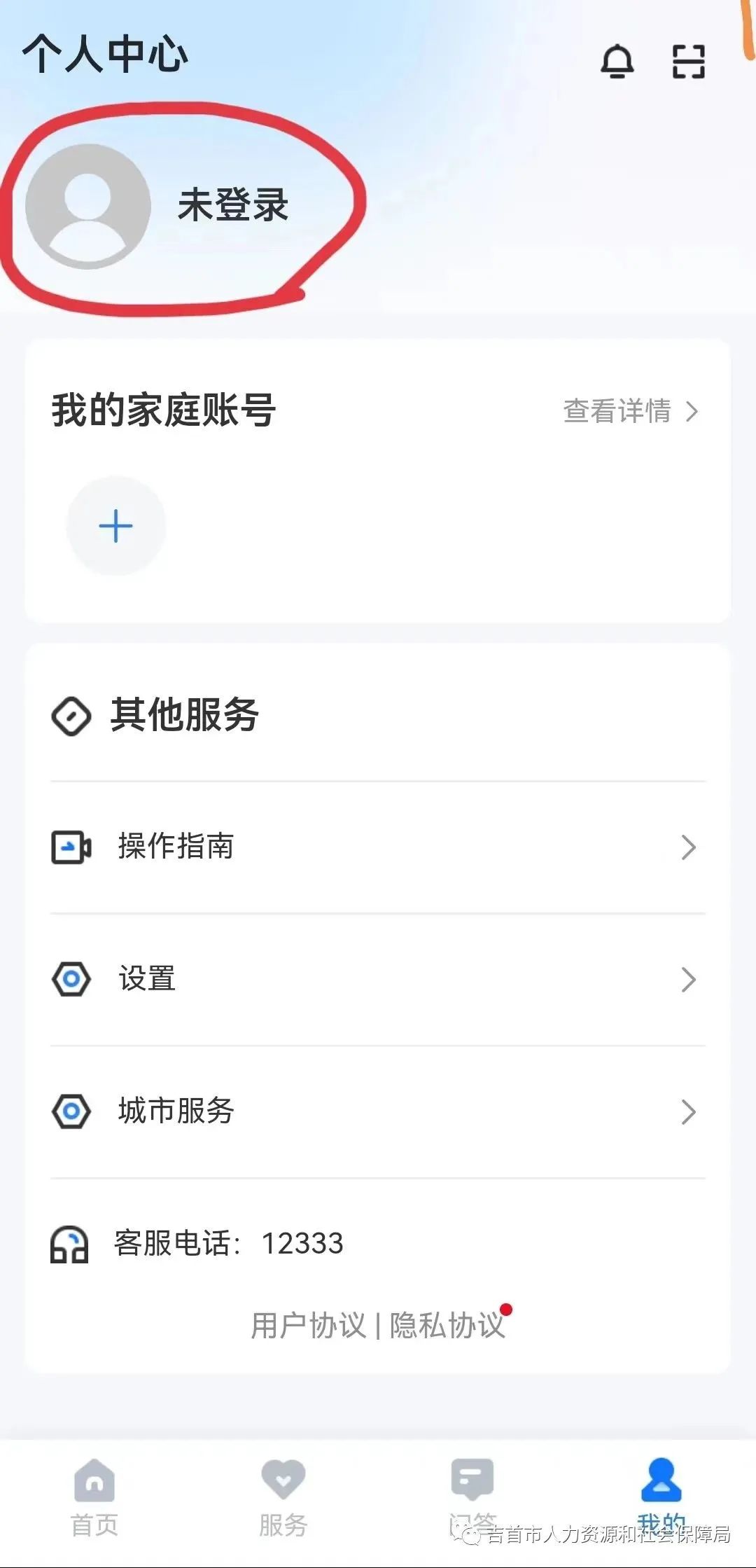Select the 操作指南 video icon

click(70, 847)
